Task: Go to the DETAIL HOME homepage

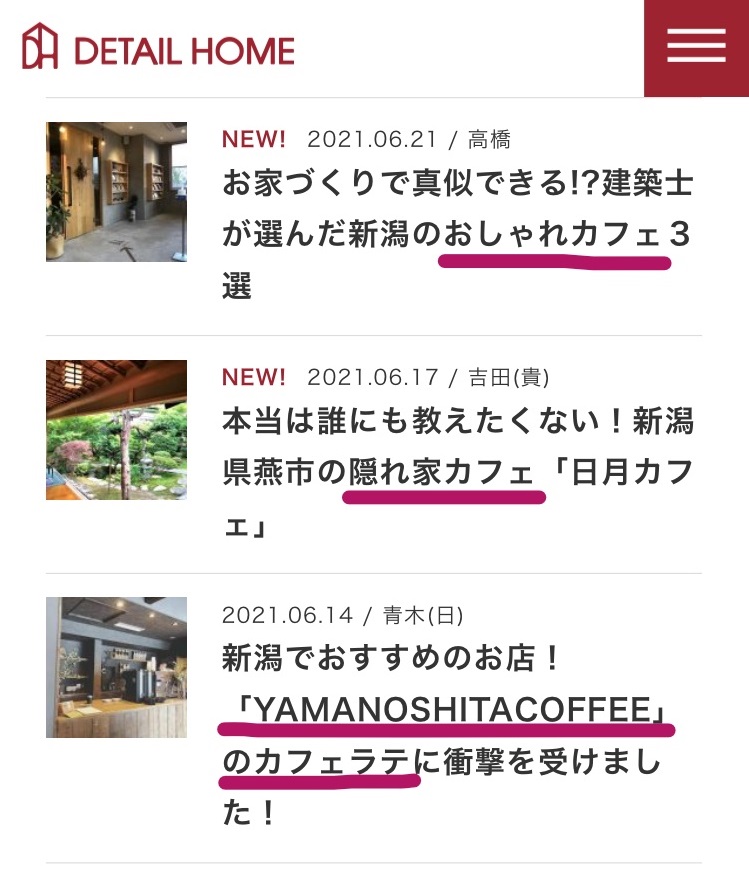Action: click(159, 49)
